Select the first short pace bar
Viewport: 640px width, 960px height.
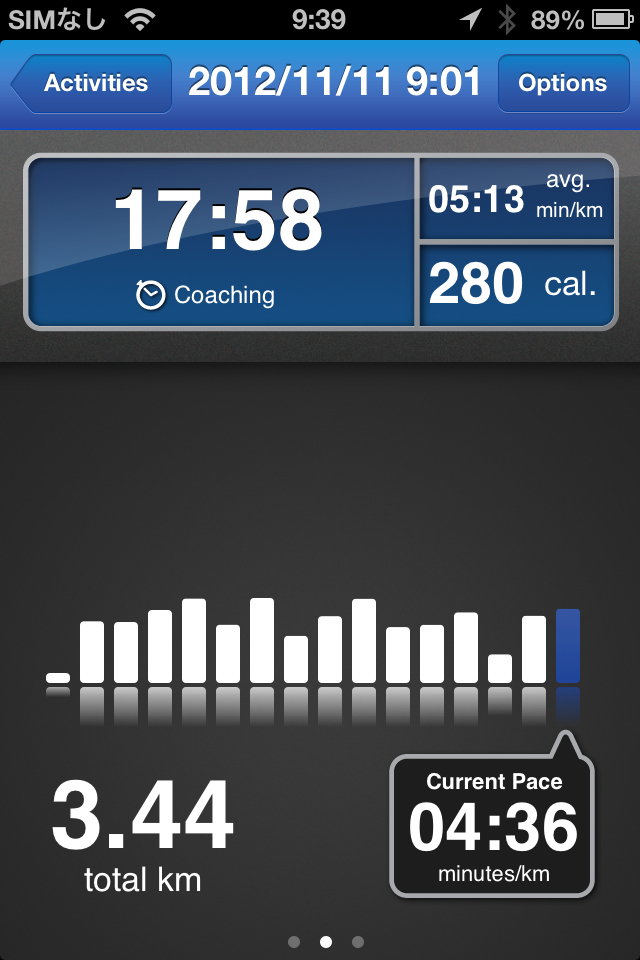point(58,678)
